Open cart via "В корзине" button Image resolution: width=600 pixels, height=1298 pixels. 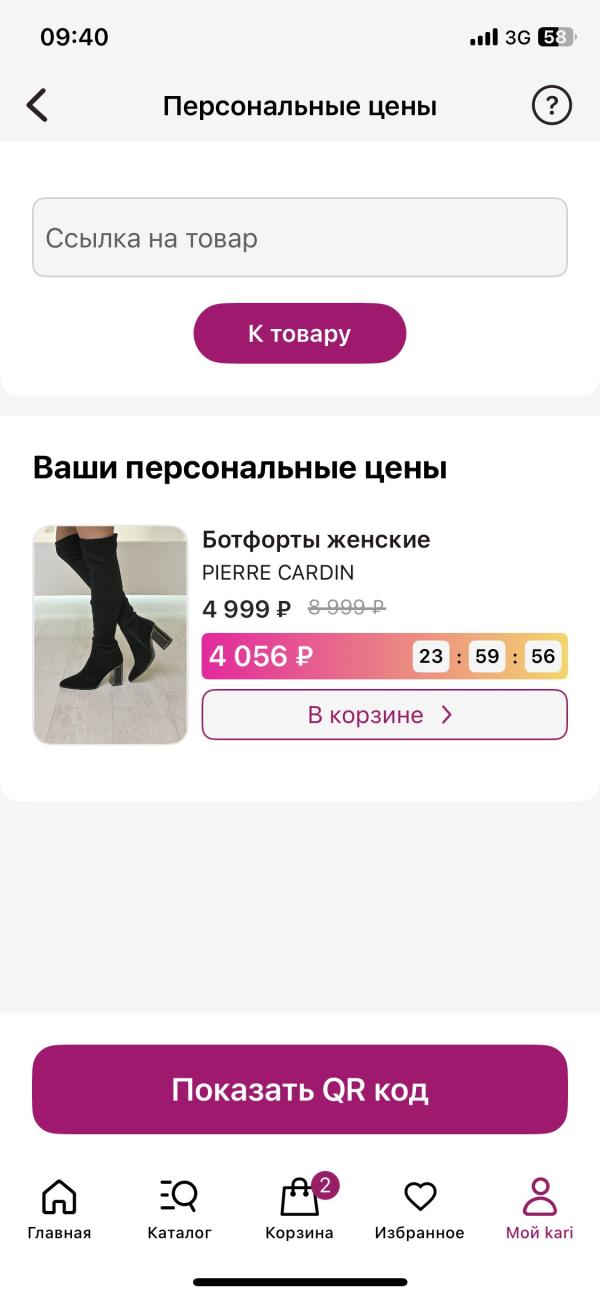[x=384, y=715]
